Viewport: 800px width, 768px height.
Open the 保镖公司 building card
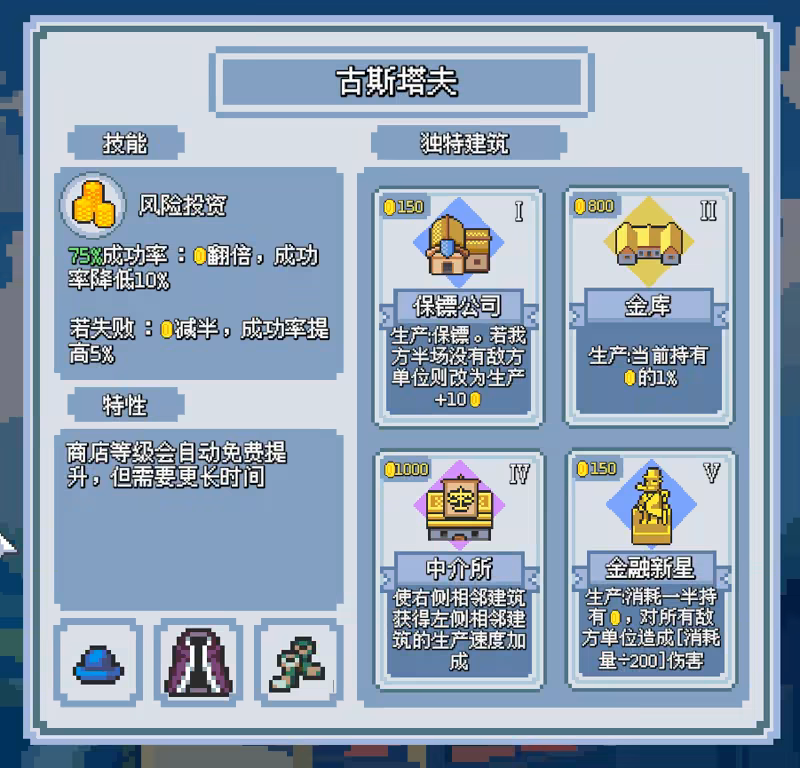coord(459,304)
